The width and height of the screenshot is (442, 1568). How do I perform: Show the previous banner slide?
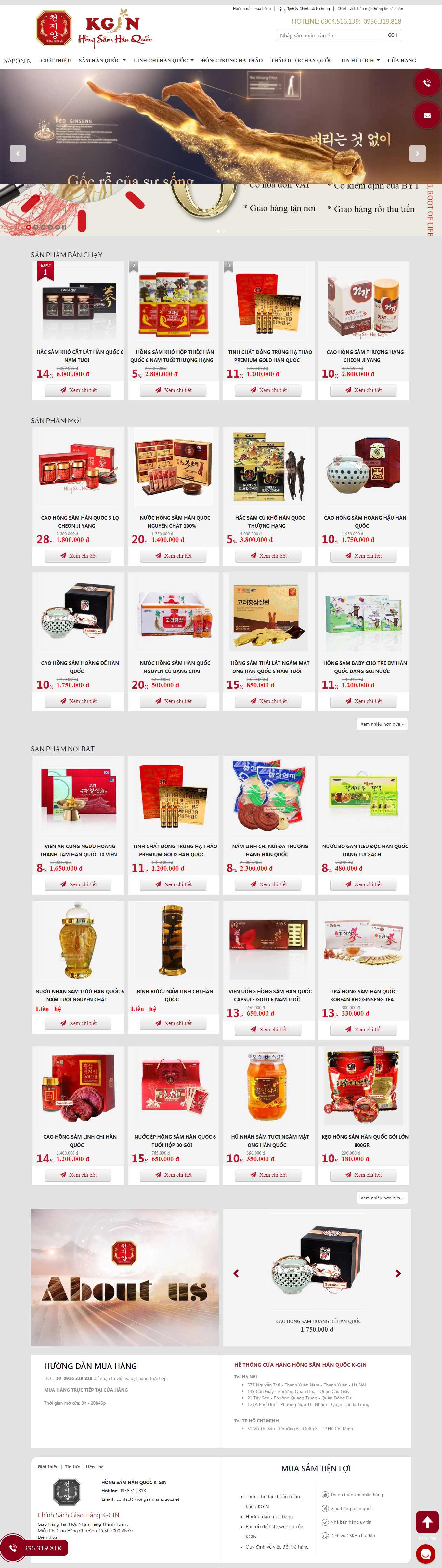pos(18,153)
